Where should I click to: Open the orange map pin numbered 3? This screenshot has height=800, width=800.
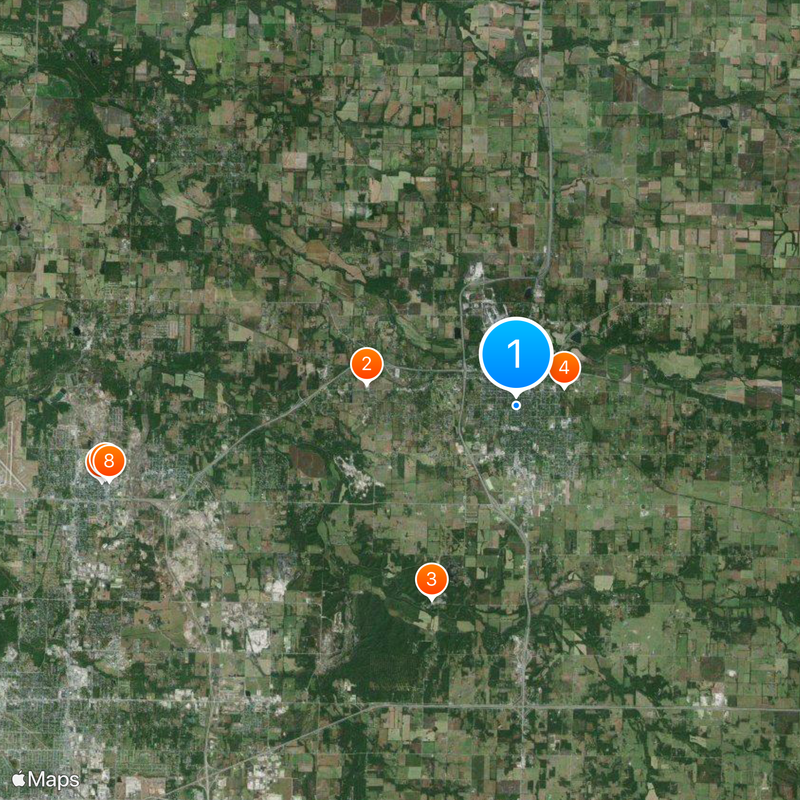(431, 579)
